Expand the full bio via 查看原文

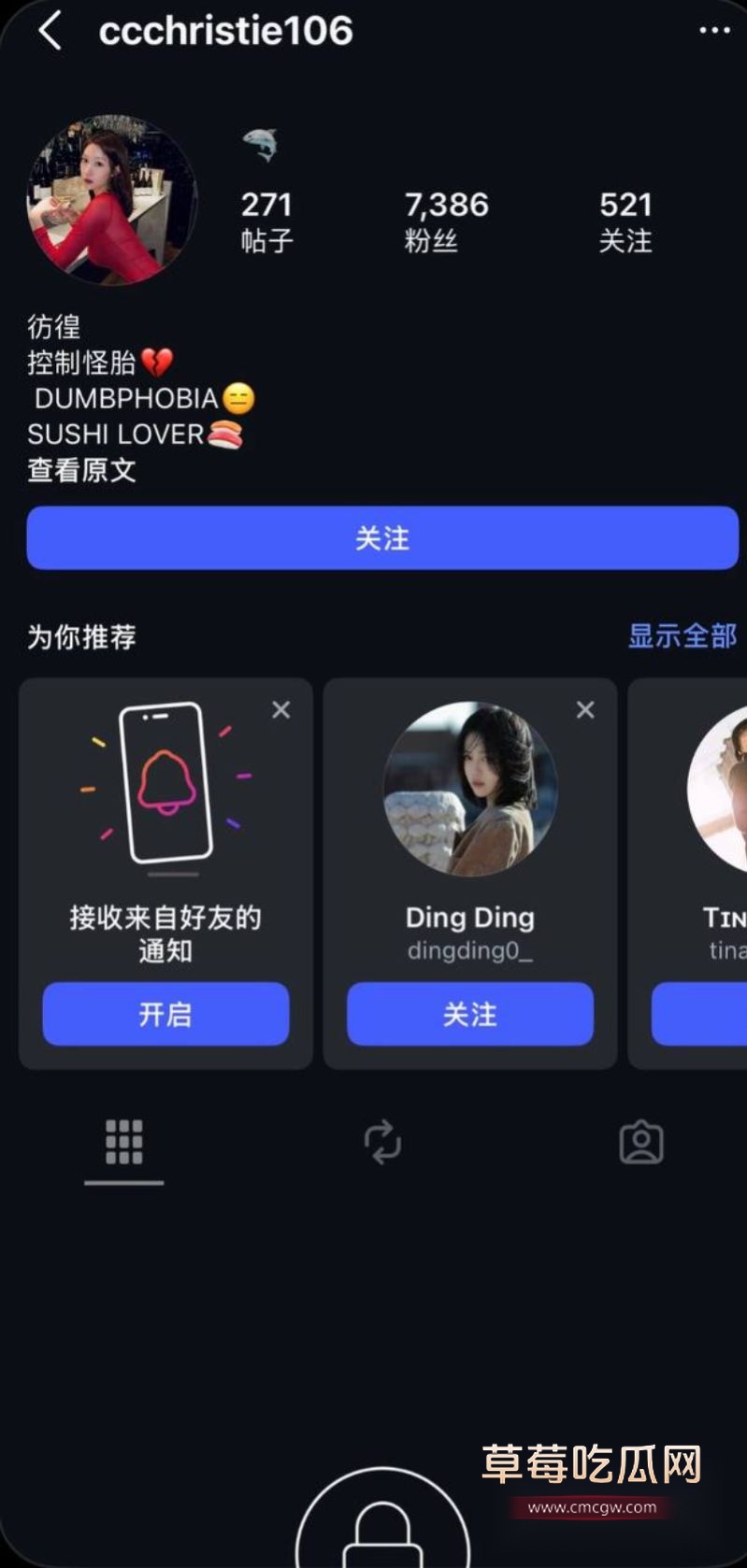[x=81, y=472]
